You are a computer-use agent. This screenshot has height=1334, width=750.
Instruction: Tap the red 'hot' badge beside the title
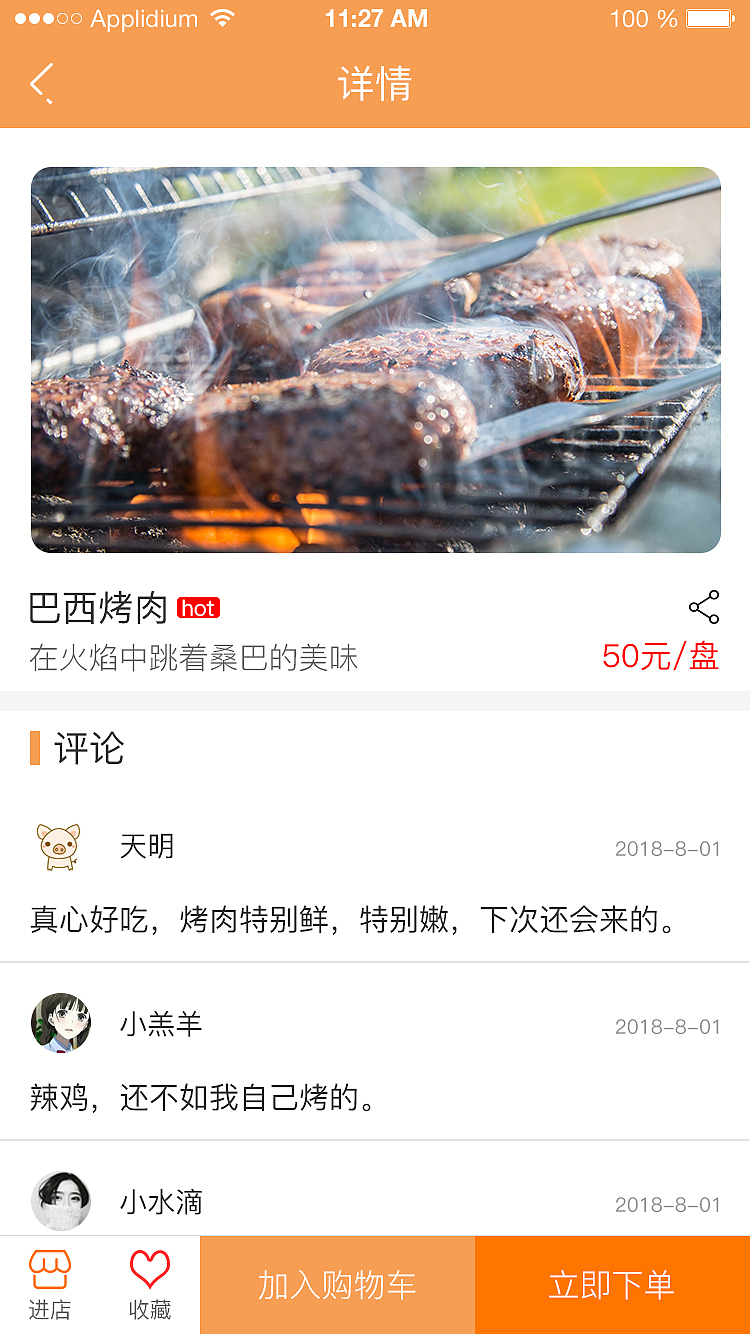[199, 606]
